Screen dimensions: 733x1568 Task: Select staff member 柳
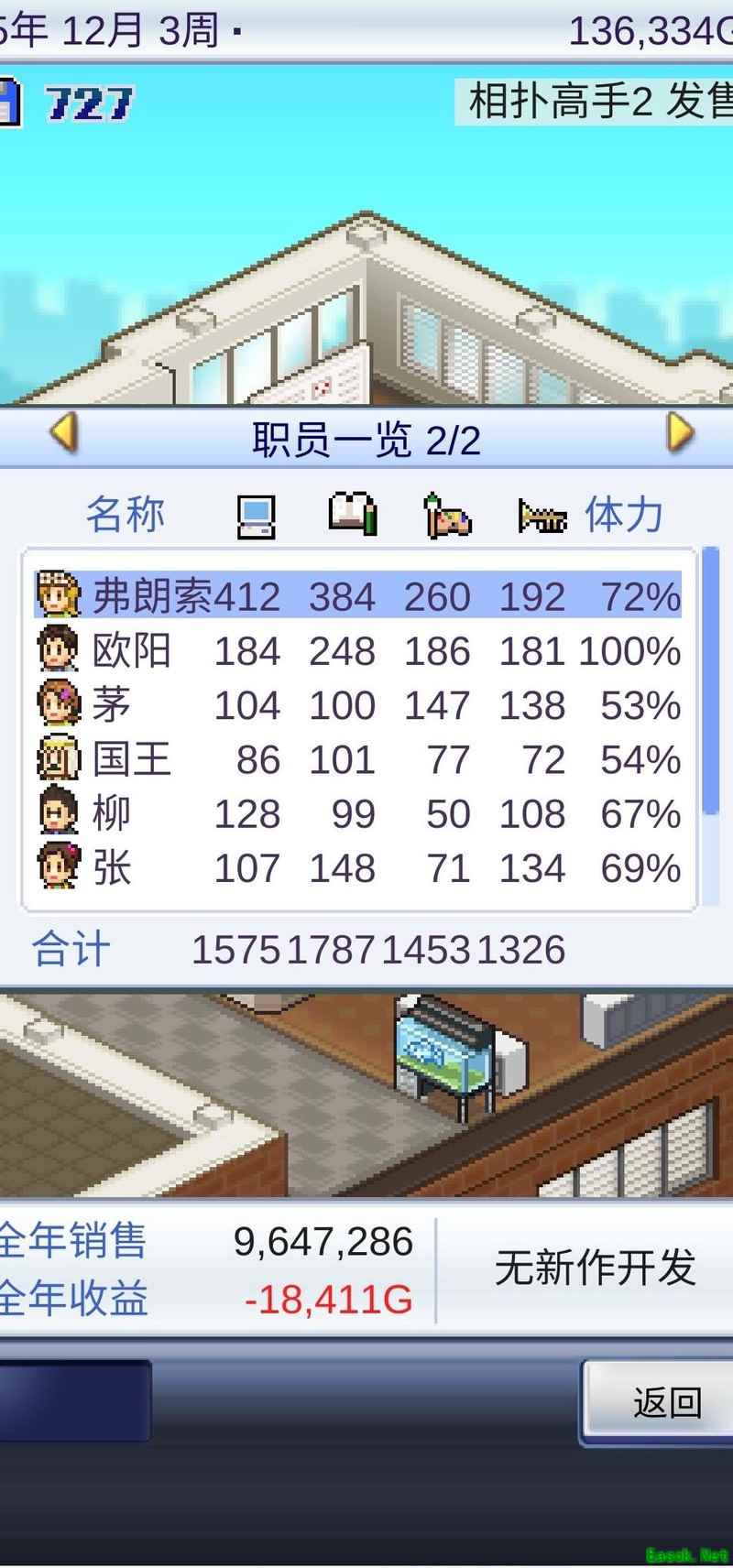click(x=357, y=813)
